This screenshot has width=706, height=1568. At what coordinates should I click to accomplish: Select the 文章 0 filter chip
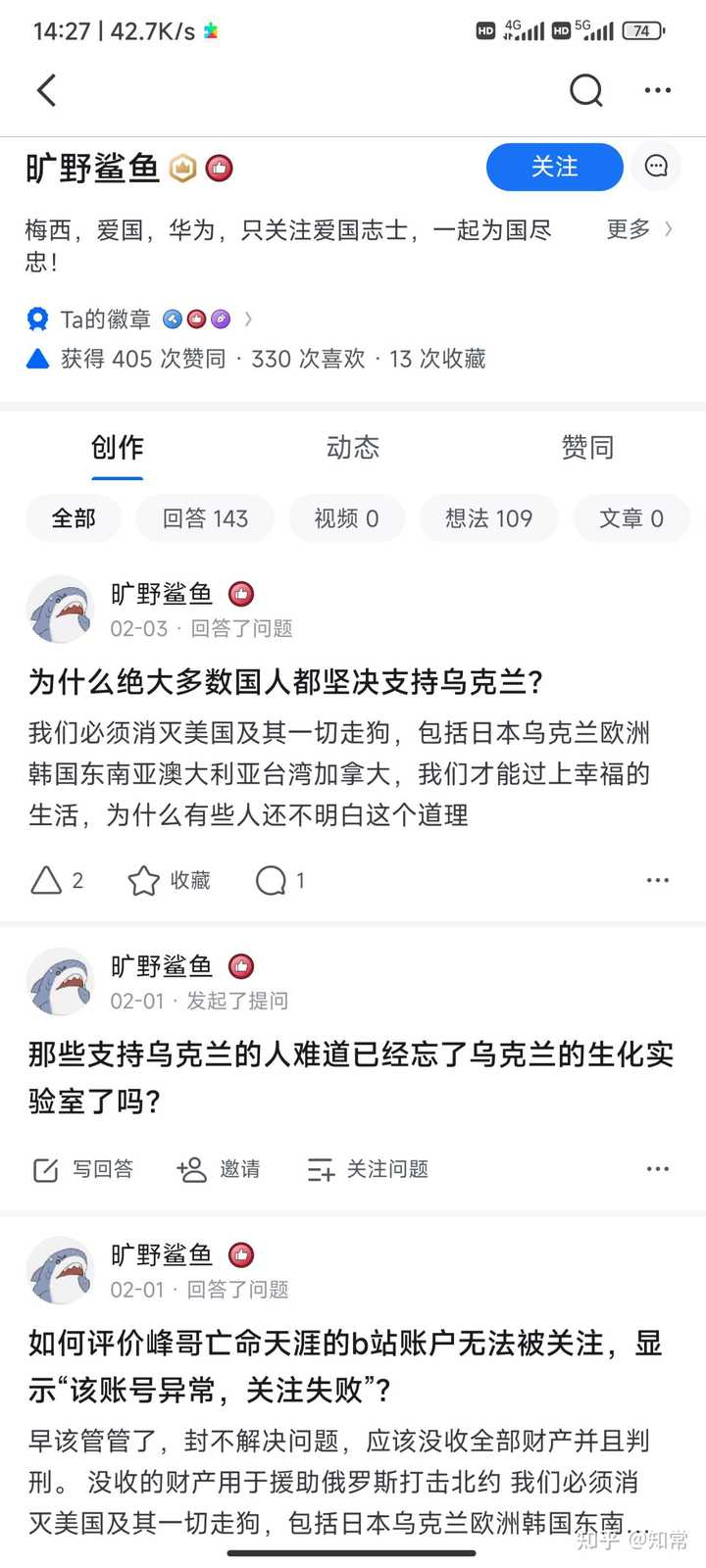coord(631,518)
